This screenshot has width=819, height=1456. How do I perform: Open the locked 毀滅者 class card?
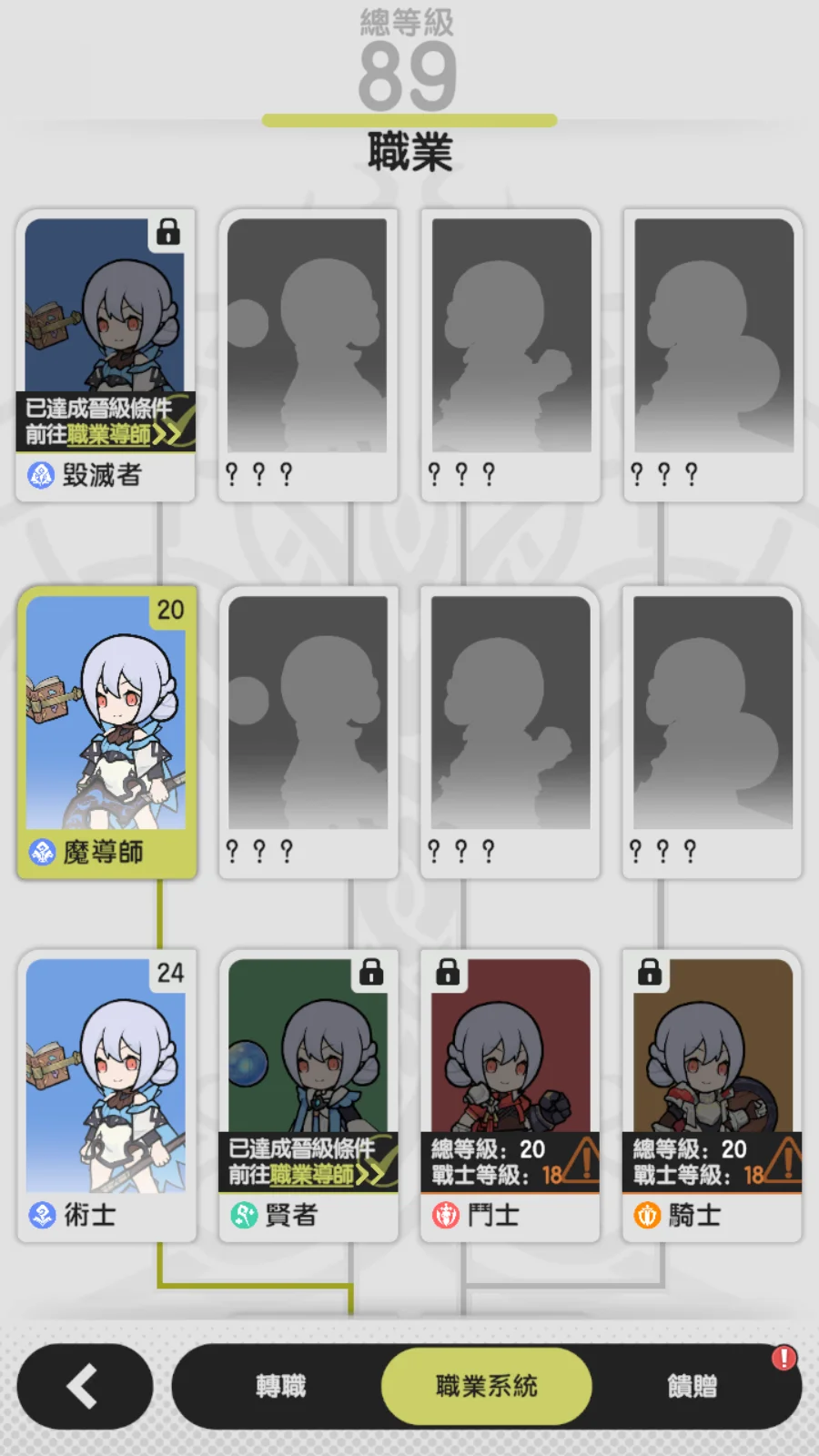point(106,356)
